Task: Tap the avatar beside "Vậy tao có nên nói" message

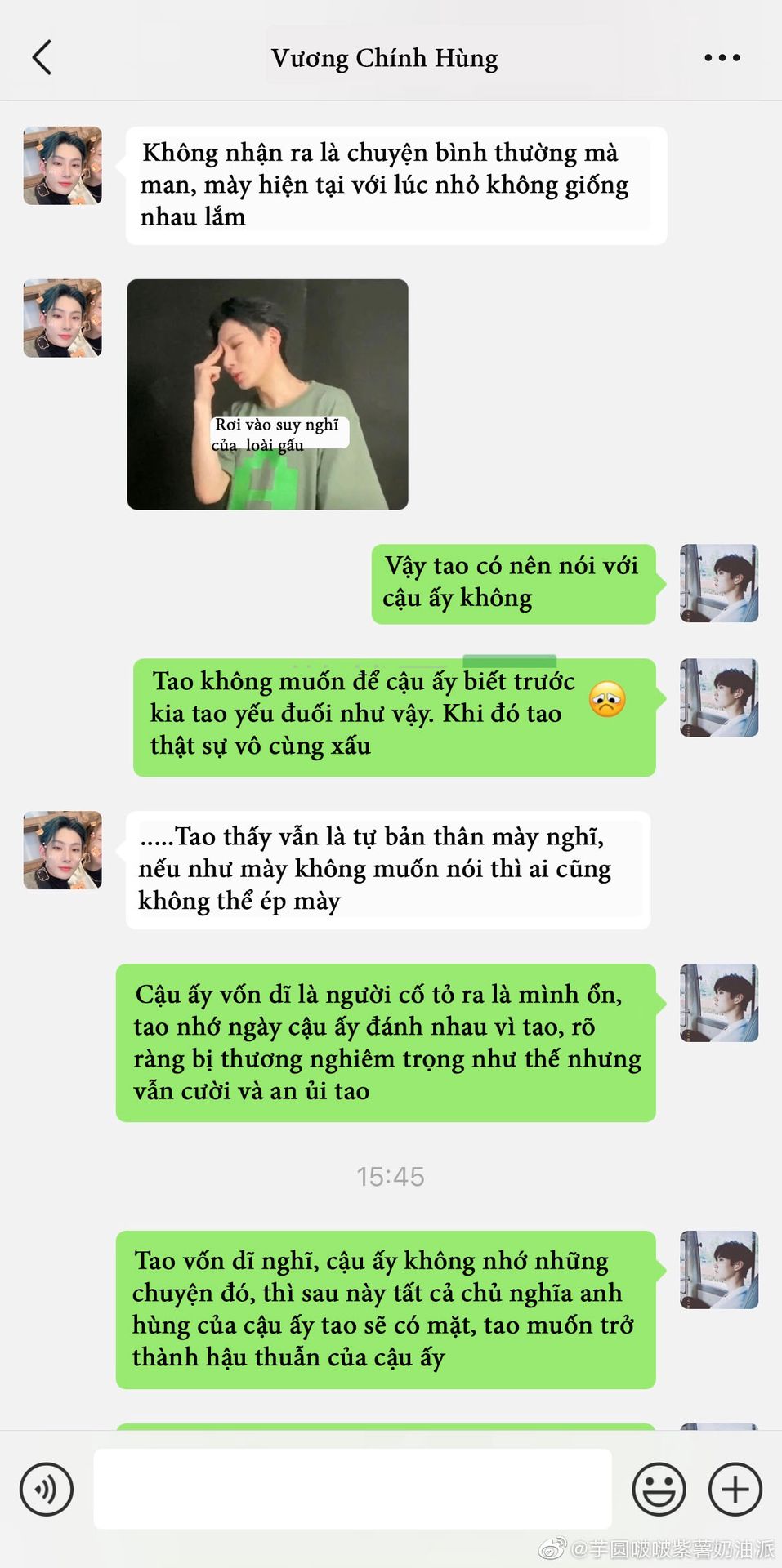Action: pos(719,584)
